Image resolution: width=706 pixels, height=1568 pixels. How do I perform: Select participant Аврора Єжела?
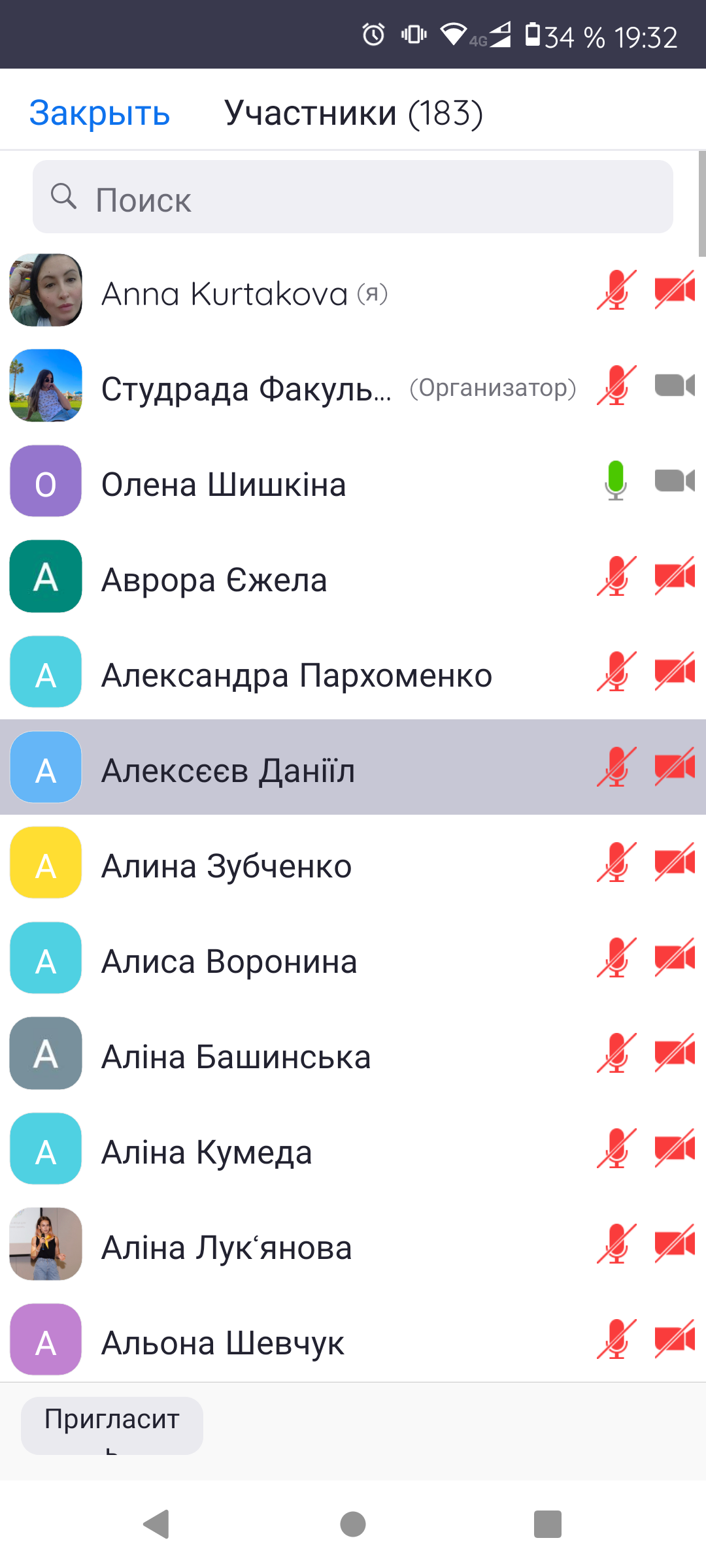click(x=294, y=580)
